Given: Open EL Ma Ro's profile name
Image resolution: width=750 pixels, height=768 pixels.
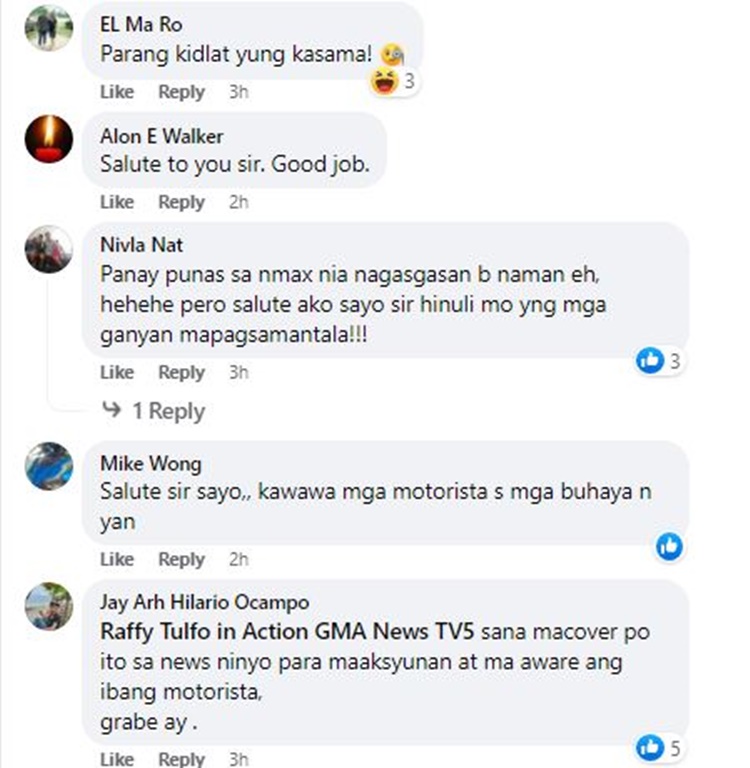Looking at the screenshot, I should [141, 25].
